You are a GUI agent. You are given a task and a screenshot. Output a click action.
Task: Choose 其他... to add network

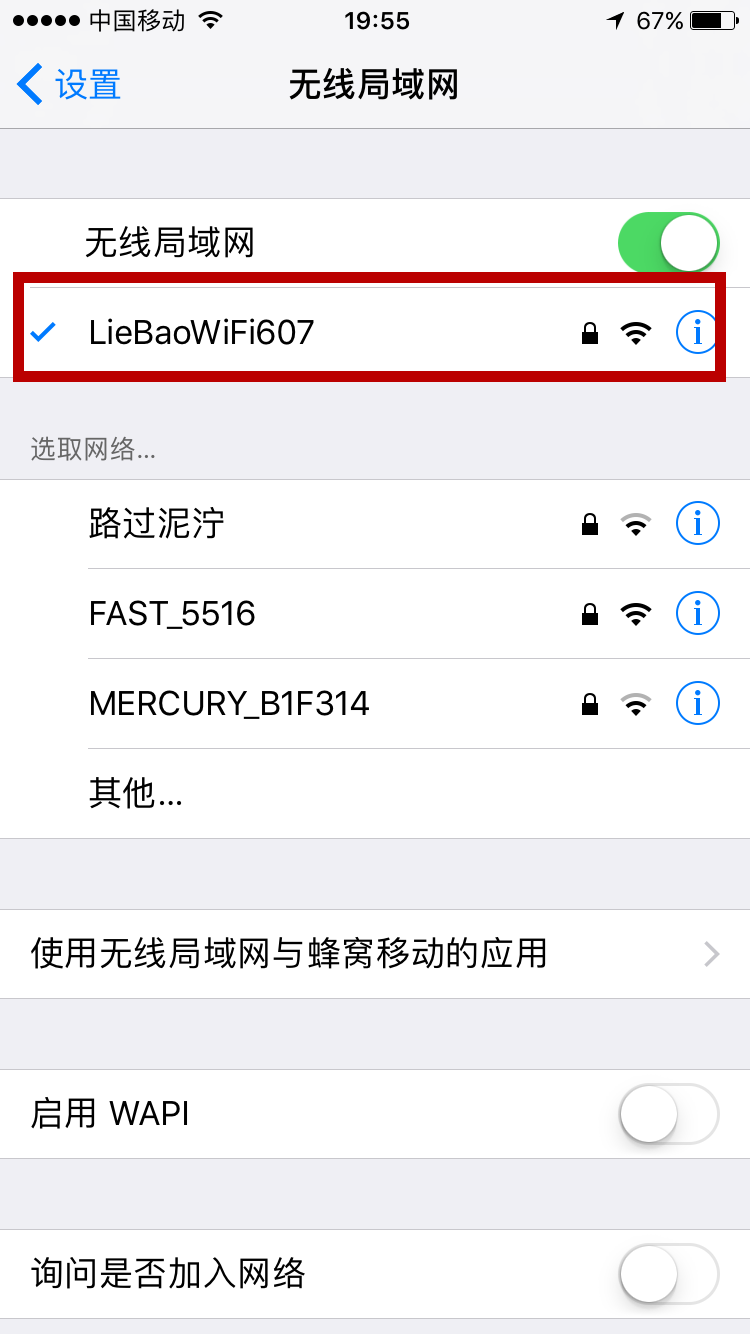[375, 793]
